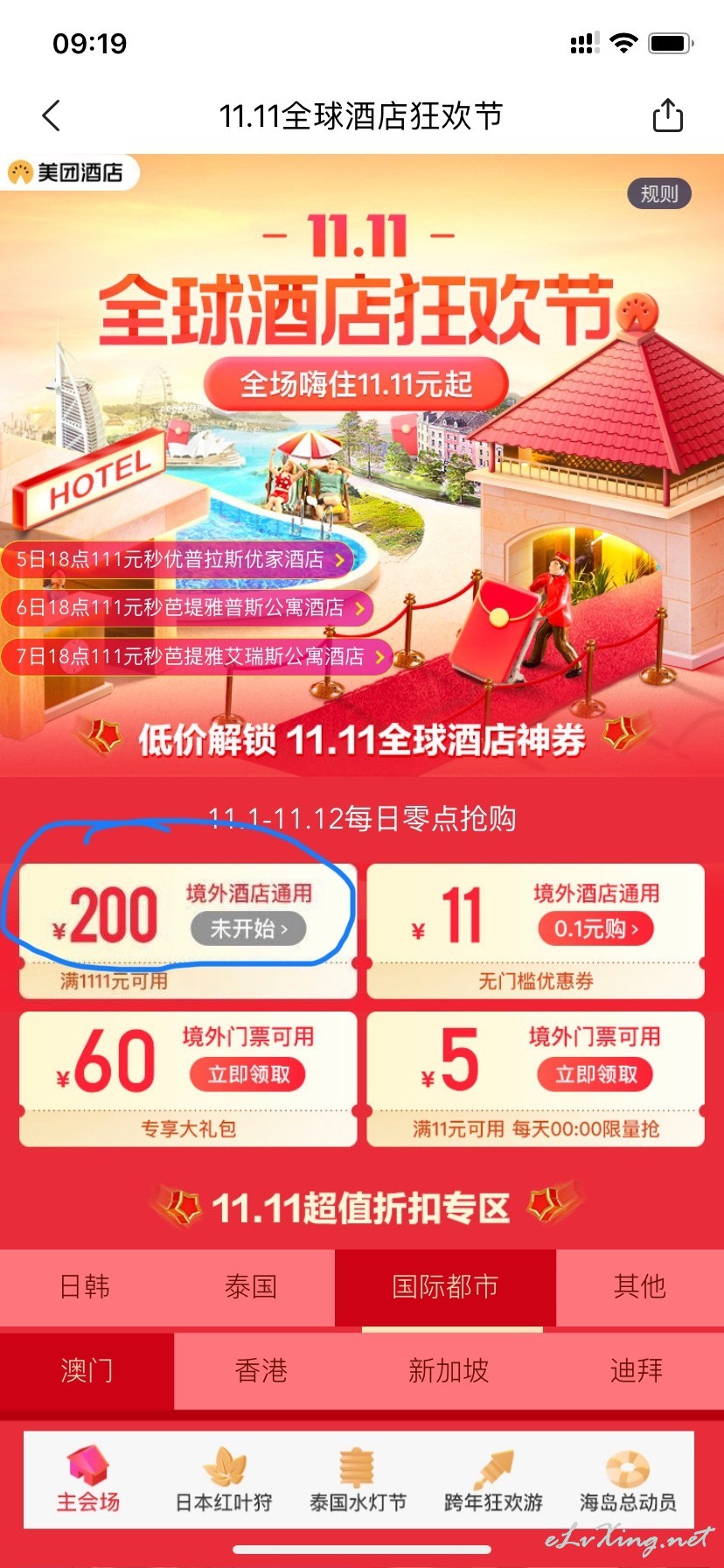The width and height of the screenshot is (724, 1568).
Task: Open 海岛总动员 in the bottom bar
Action: (628, 1480)
